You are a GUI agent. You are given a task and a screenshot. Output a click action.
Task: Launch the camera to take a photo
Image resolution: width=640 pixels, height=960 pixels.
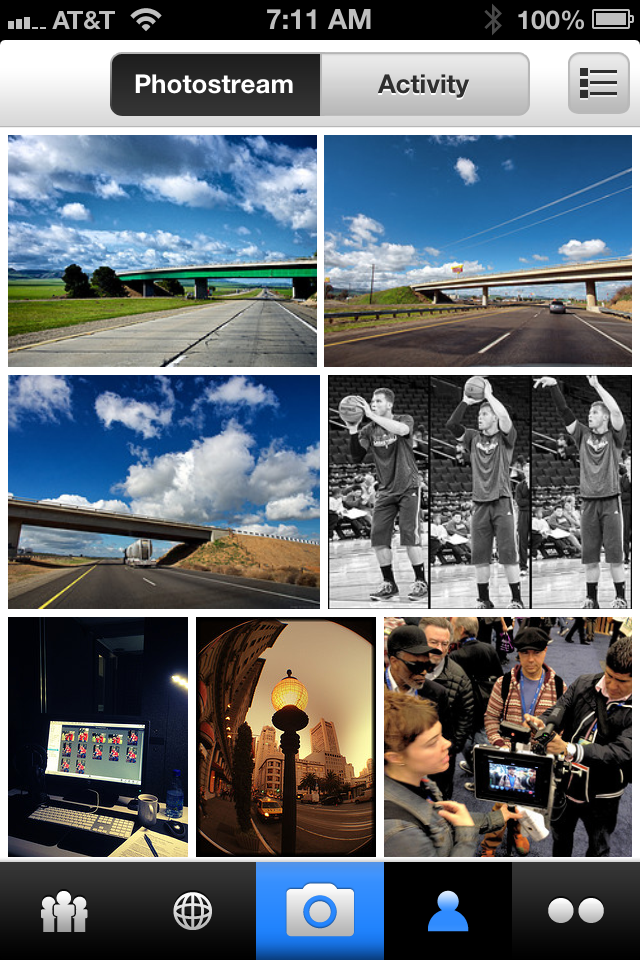click(320, 912)
